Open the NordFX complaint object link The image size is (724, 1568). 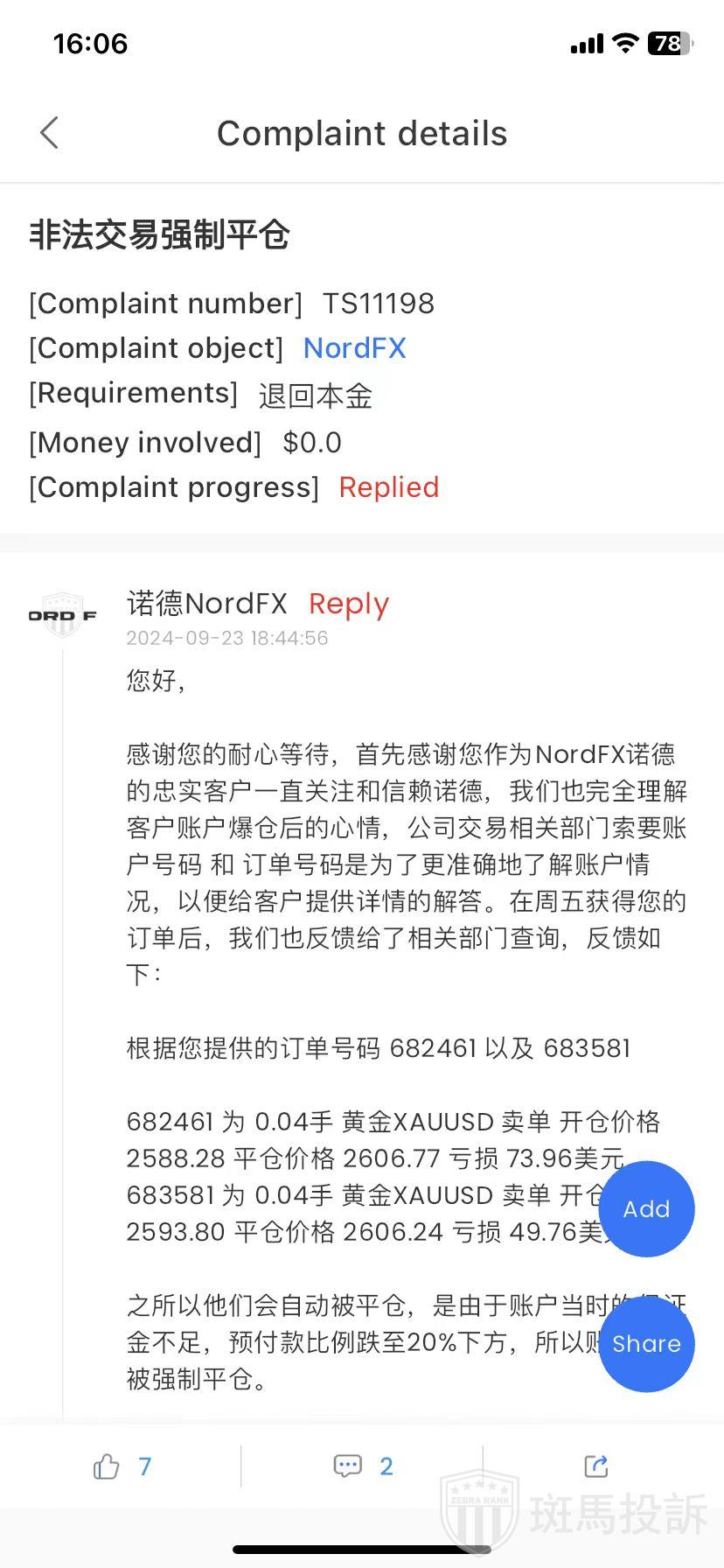coord(354,348)
